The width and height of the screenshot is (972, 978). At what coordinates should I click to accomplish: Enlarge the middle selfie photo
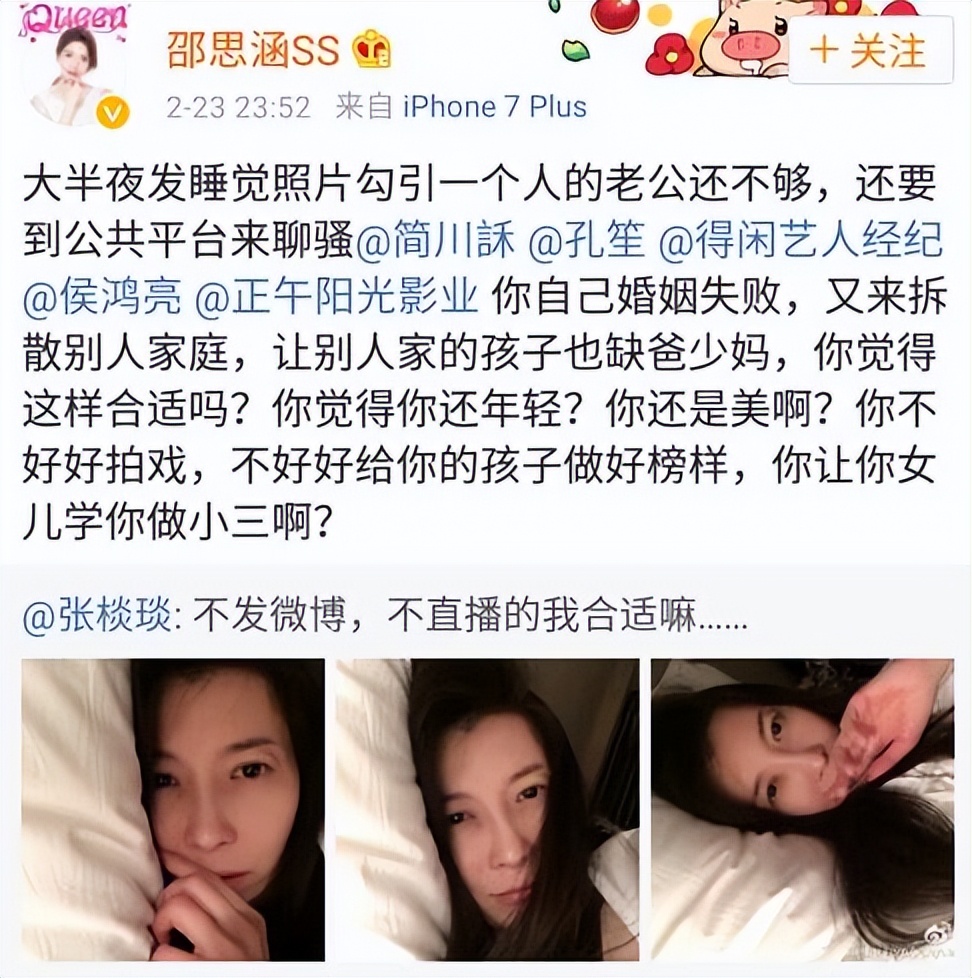pos(485,810)
